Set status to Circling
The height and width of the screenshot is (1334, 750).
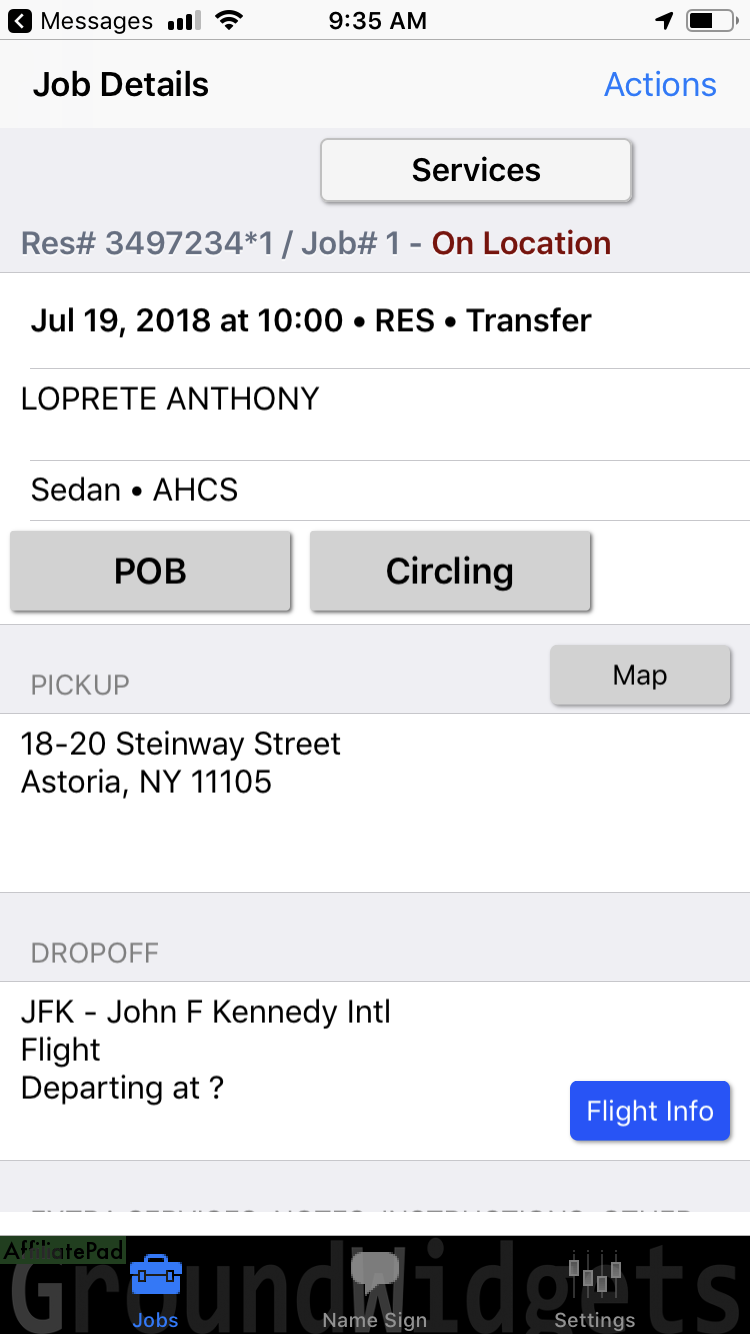pos(450,571)
